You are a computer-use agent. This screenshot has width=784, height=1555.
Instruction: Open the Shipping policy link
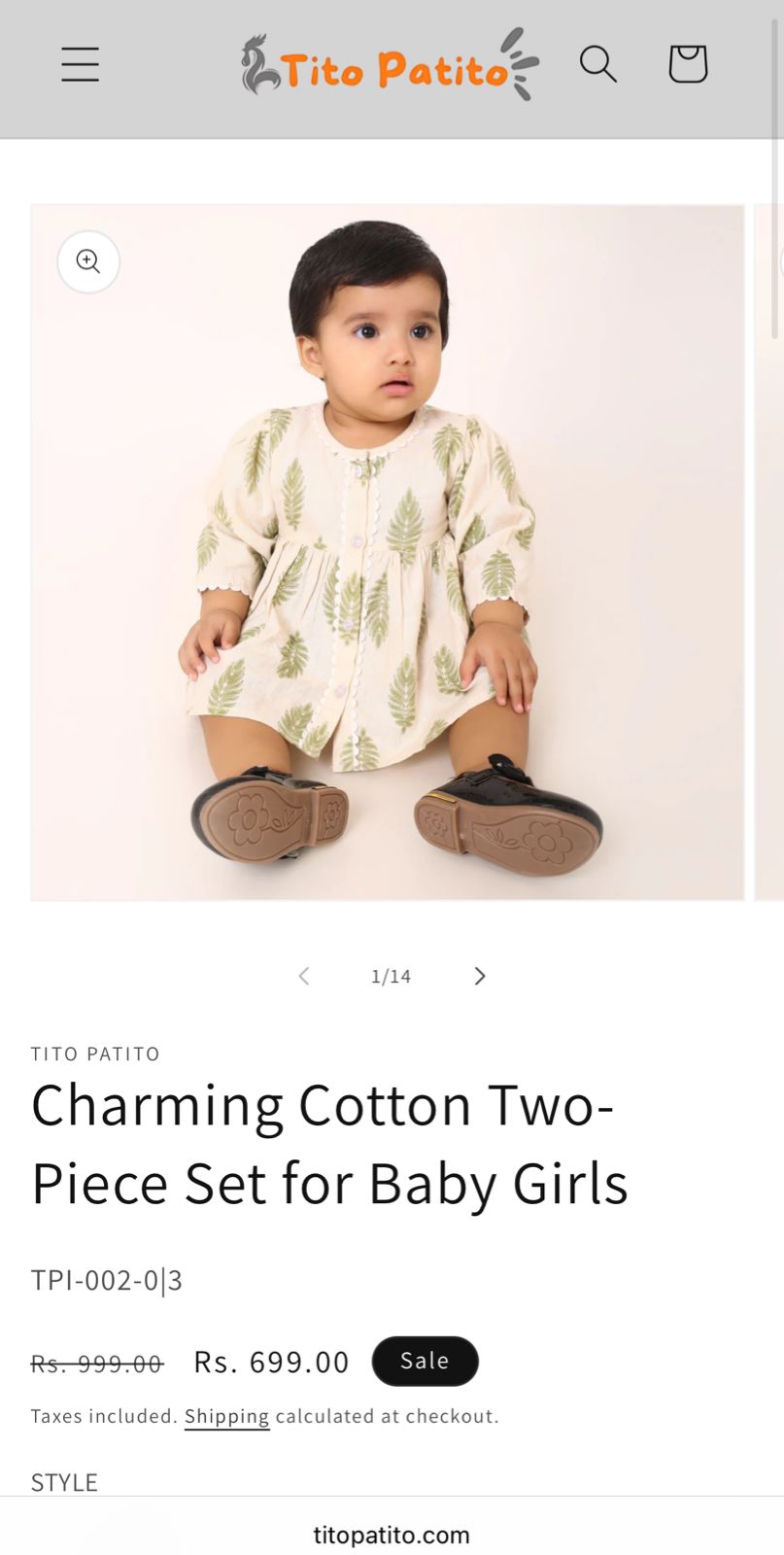tap(226, 1416)
